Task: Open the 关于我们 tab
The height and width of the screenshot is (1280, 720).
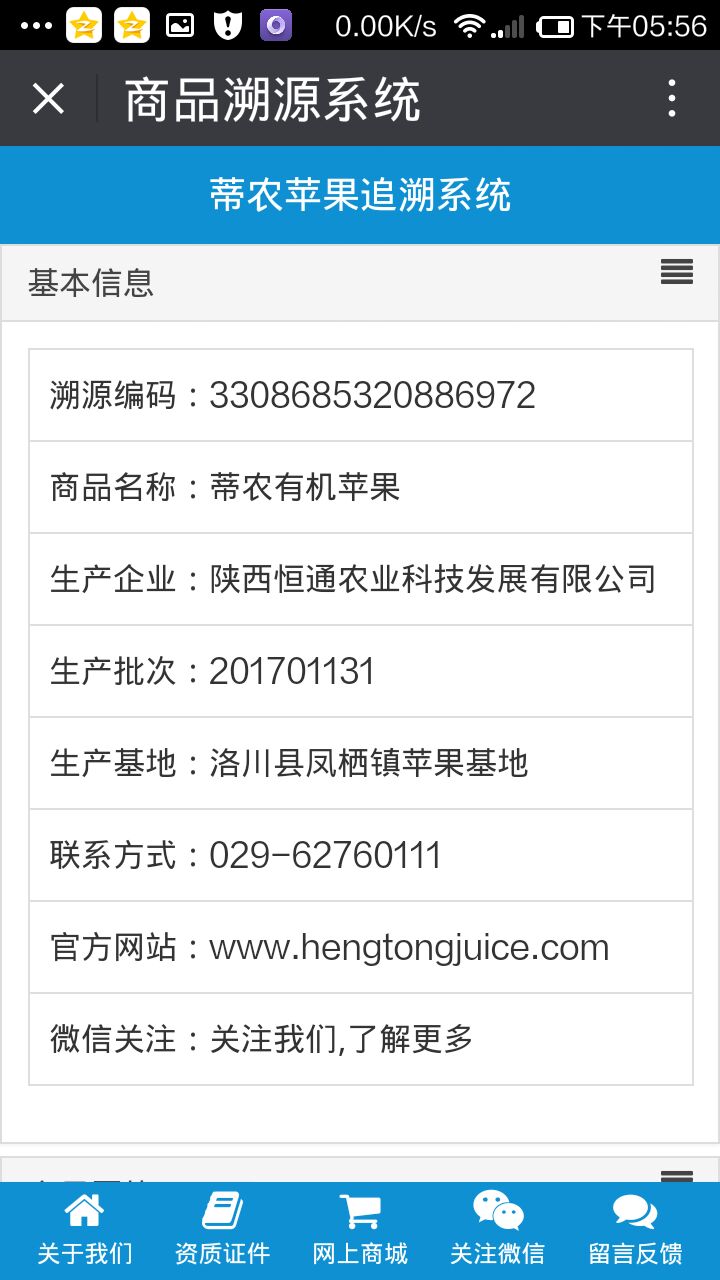Action: [85, 1230]
